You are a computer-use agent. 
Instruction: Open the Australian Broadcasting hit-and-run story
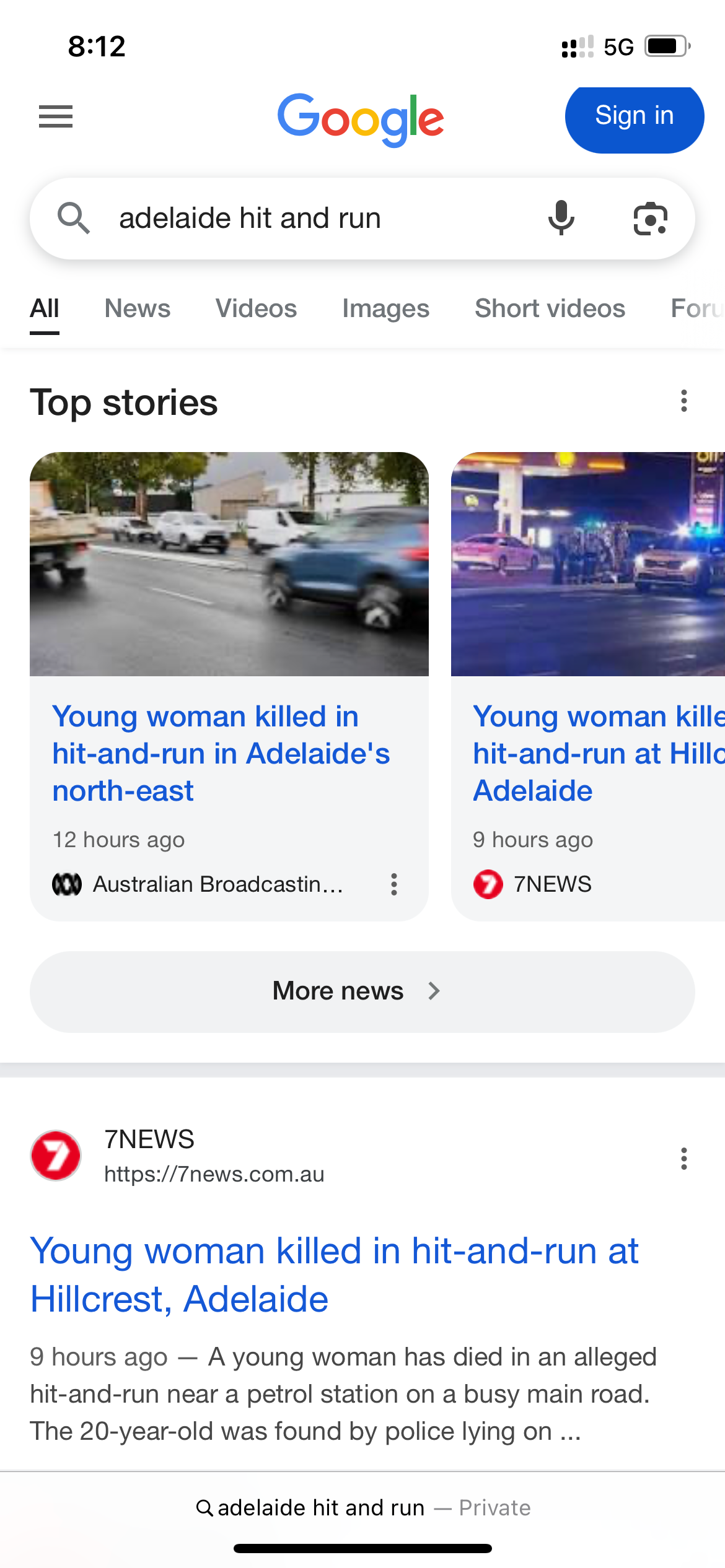[x=221, y=753]
